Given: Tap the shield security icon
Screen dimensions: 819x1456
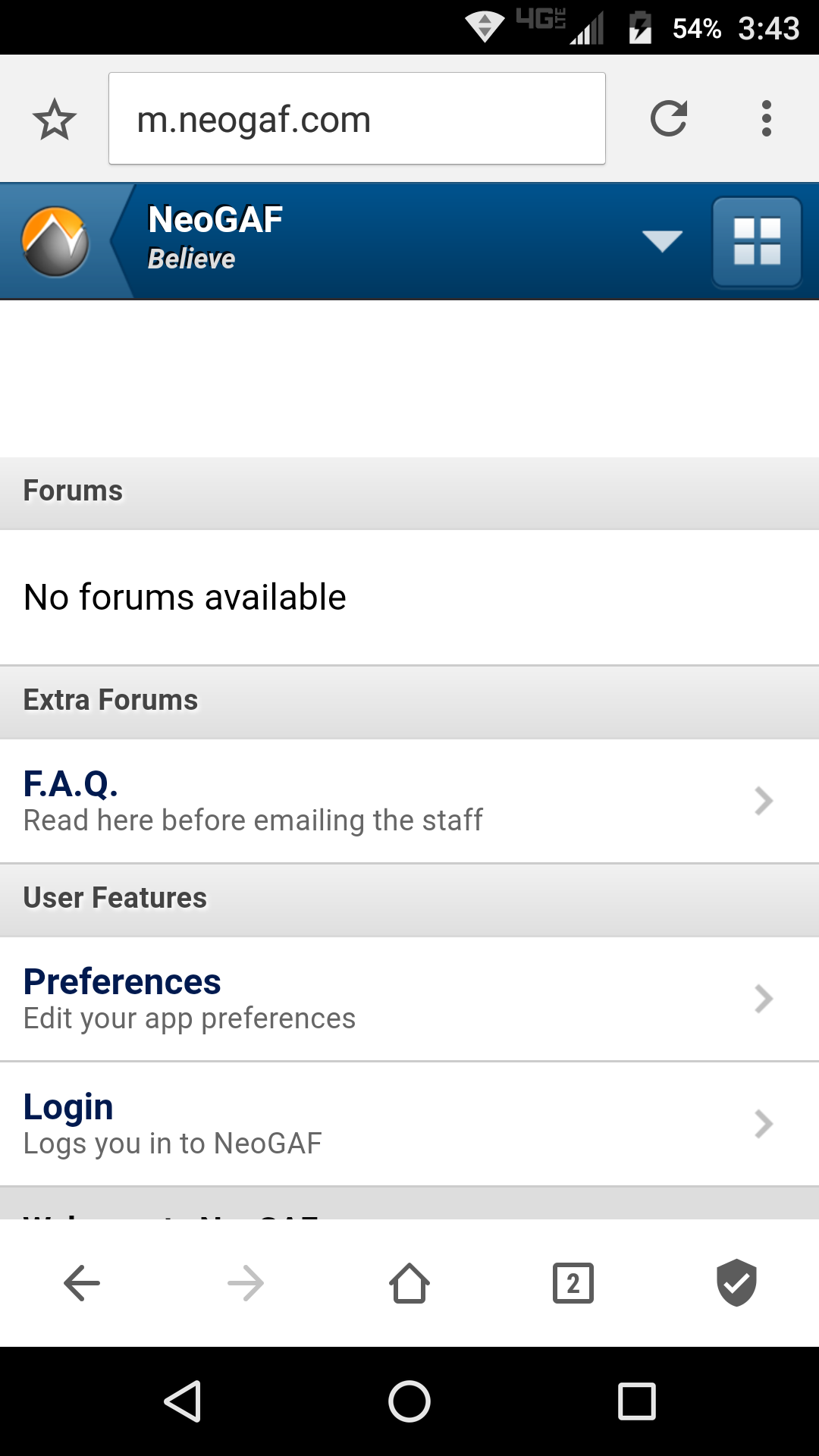Looking at the screenshot, I should pyautogui.click(x=737, y=1283).
